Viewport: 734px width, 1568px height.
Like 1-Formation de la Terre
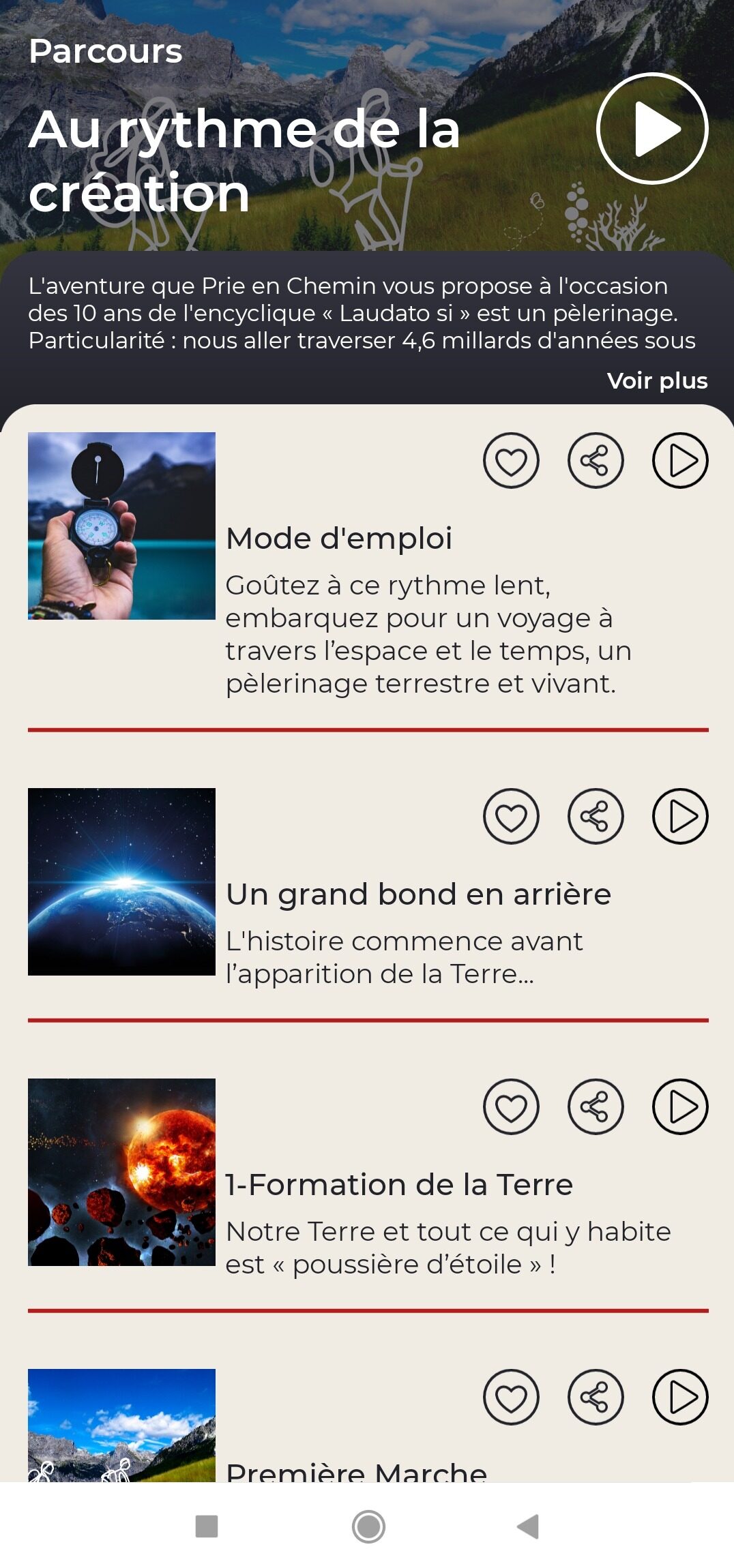coord(511,1106)
